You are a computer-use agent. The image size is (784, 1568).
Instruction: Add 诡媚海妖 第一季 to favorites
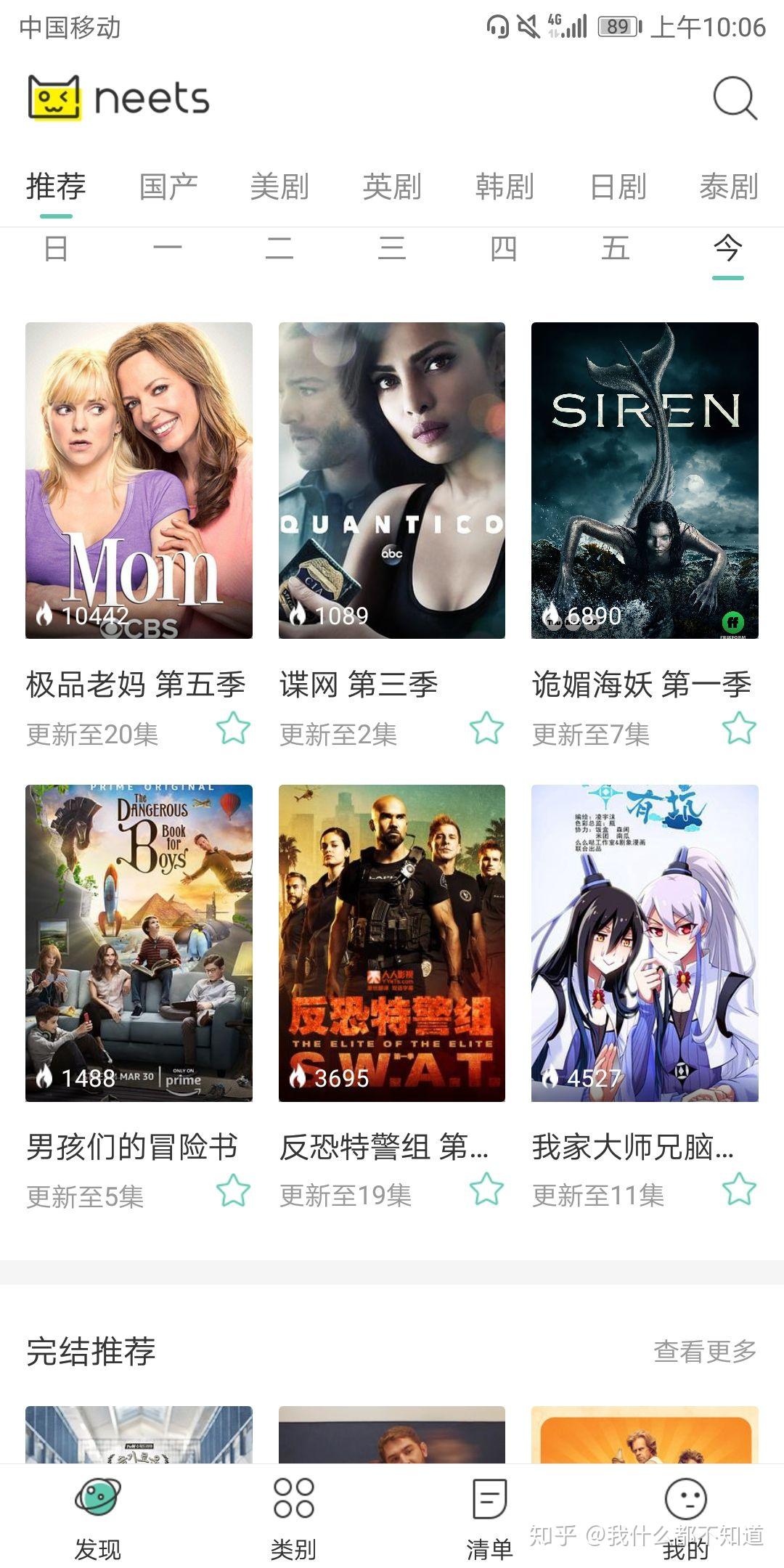click(x=739, y=729)
